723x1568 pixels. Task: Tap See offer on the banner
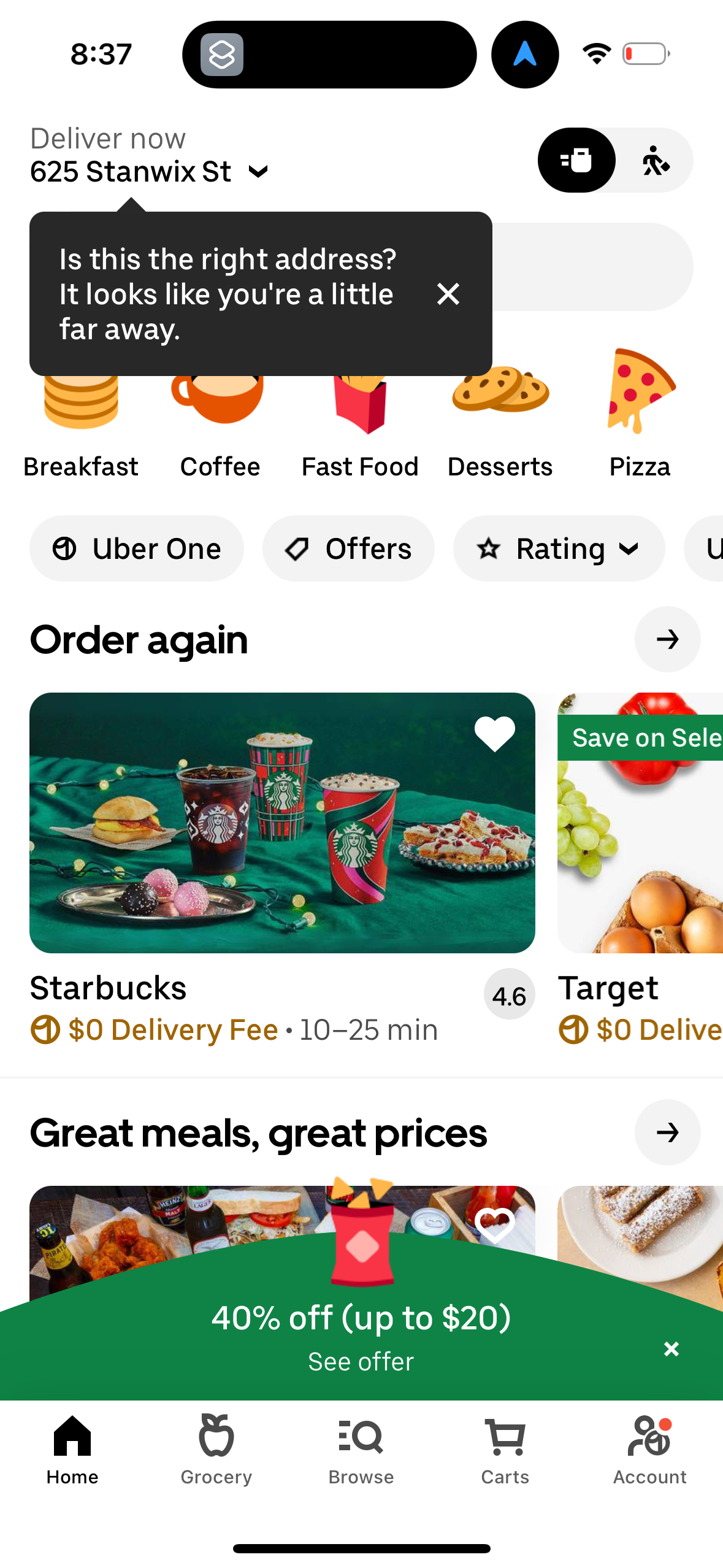point(361,1361)
